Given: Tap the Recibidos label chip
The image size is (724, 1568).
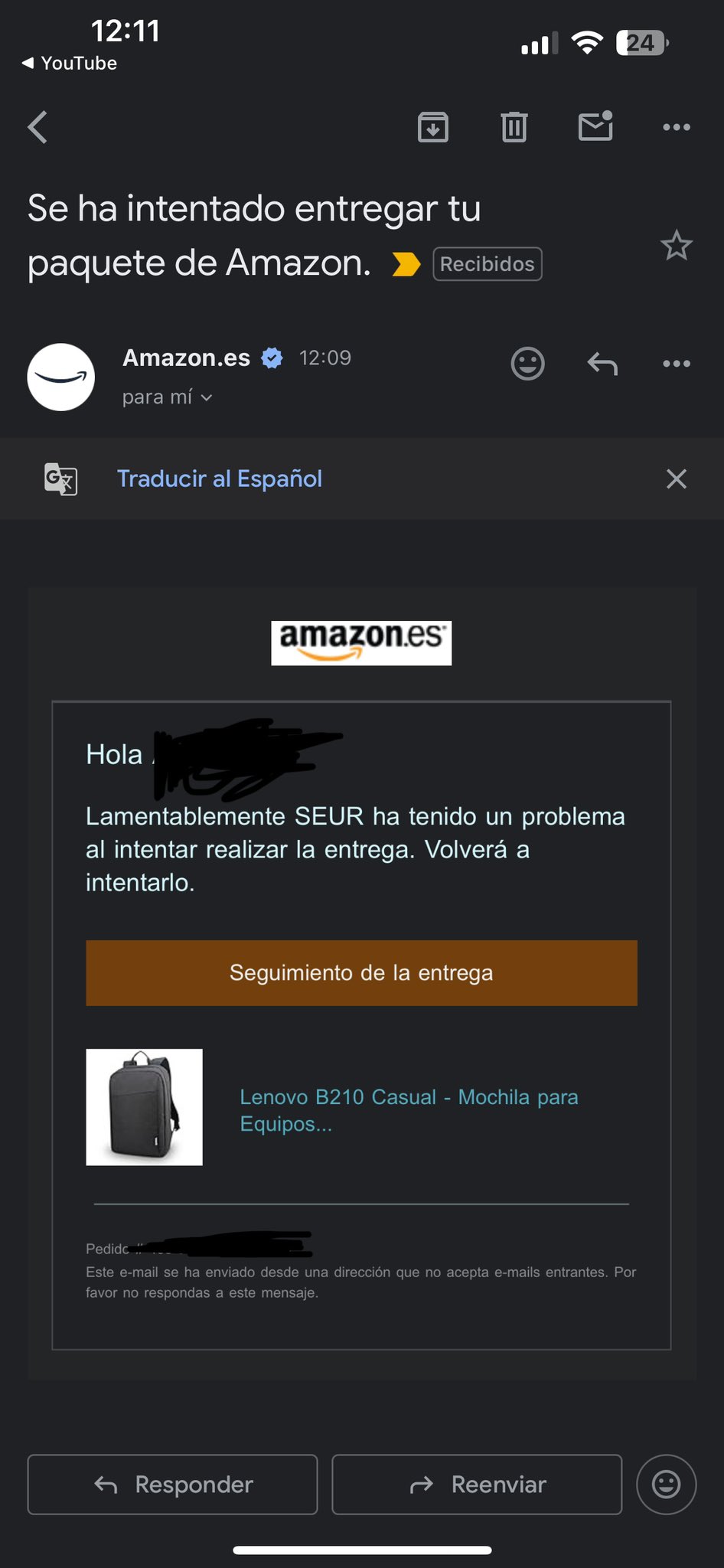Looking at the screenshot, I should [x=488, y=264].
